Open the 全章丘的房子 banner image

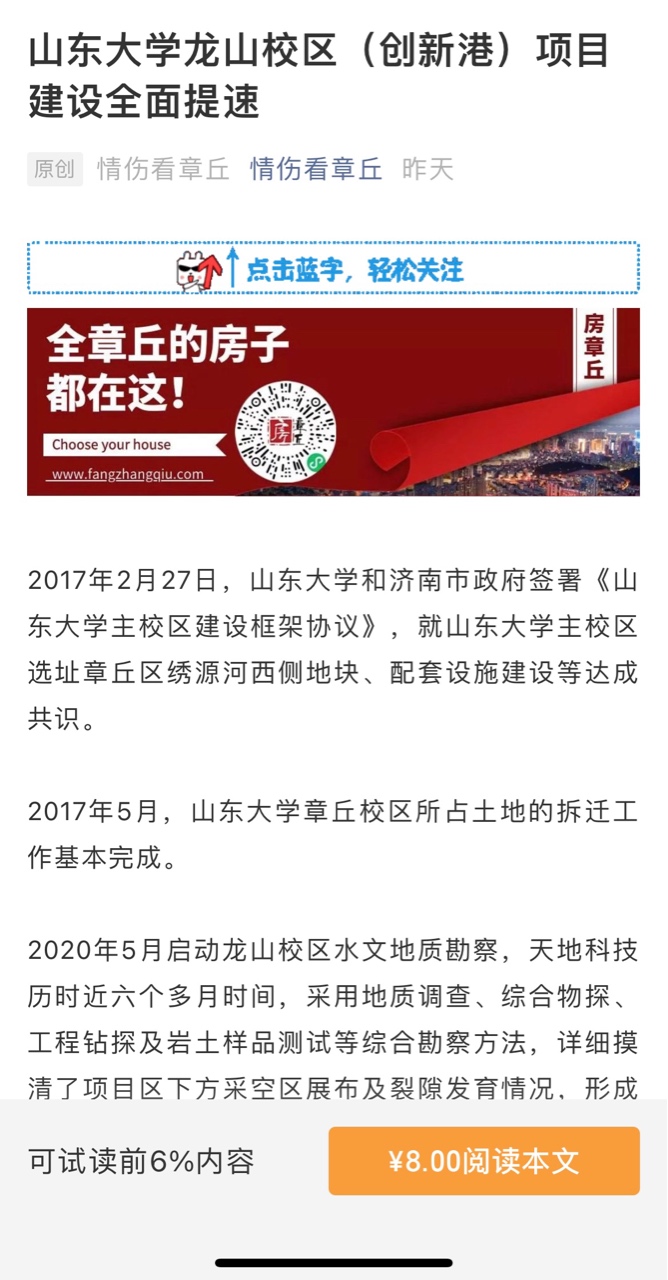[x=333, y=402]
